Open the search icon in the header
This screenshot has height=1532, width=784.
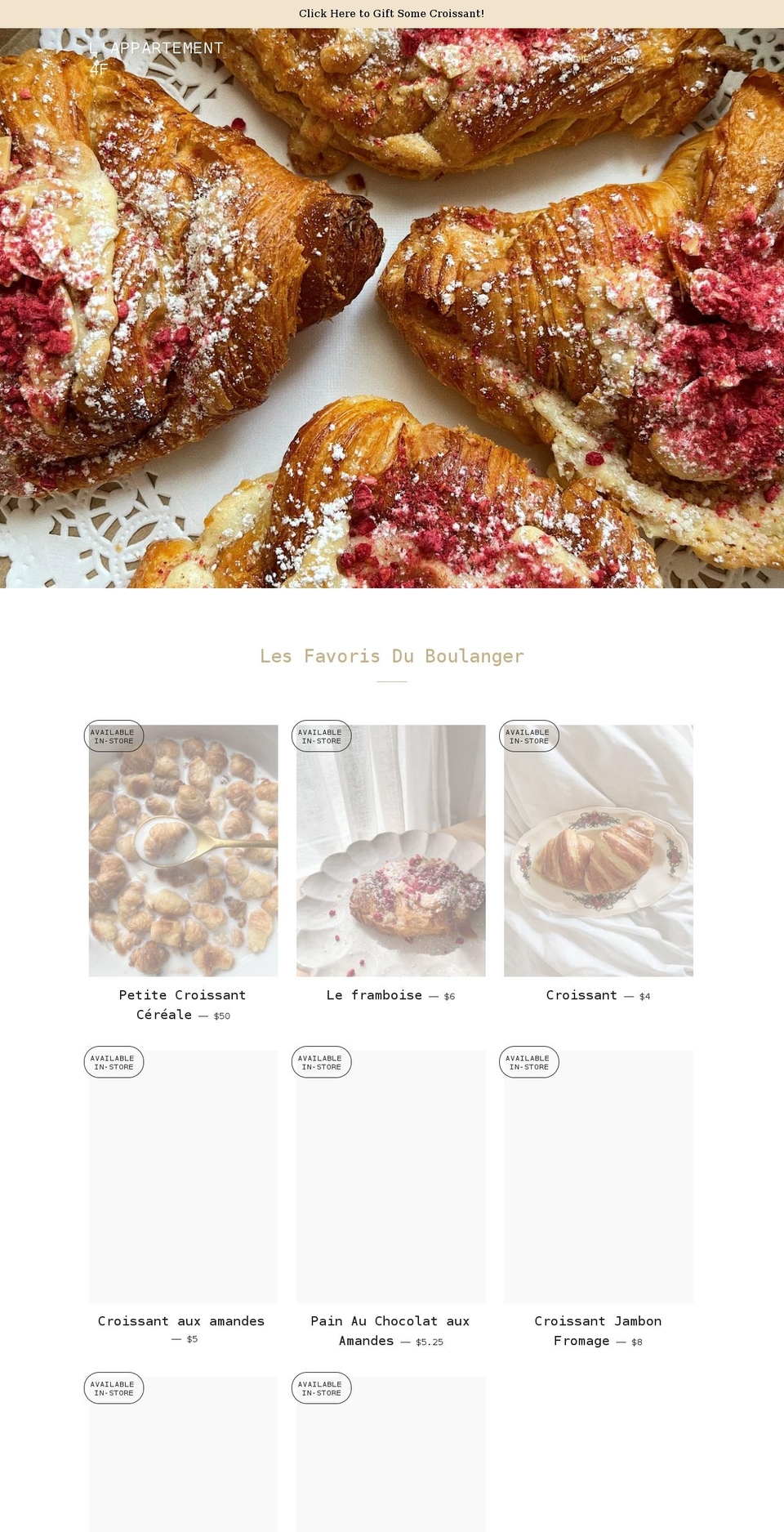click(670, 60)
